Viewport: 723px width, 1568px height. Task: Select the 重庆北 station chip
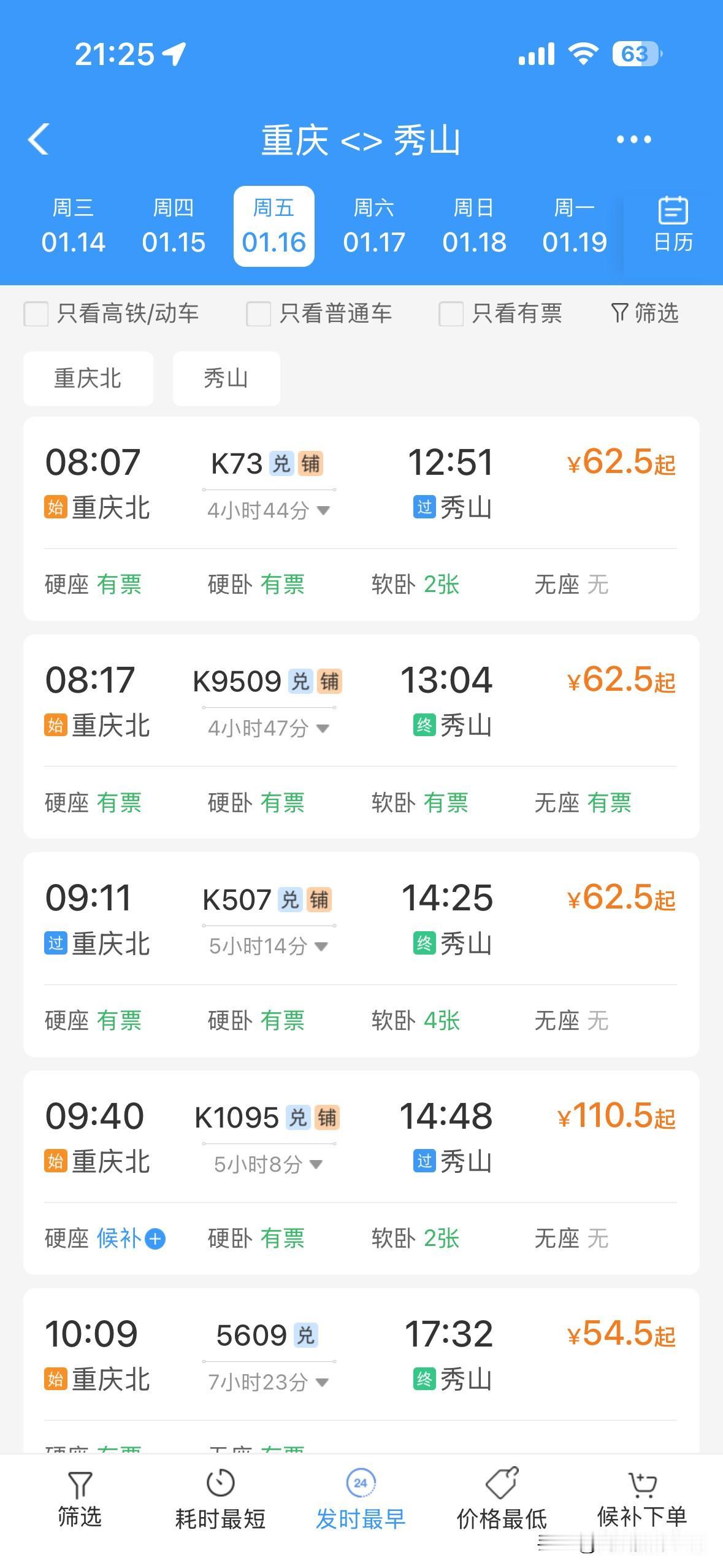[x=88, y=379]
